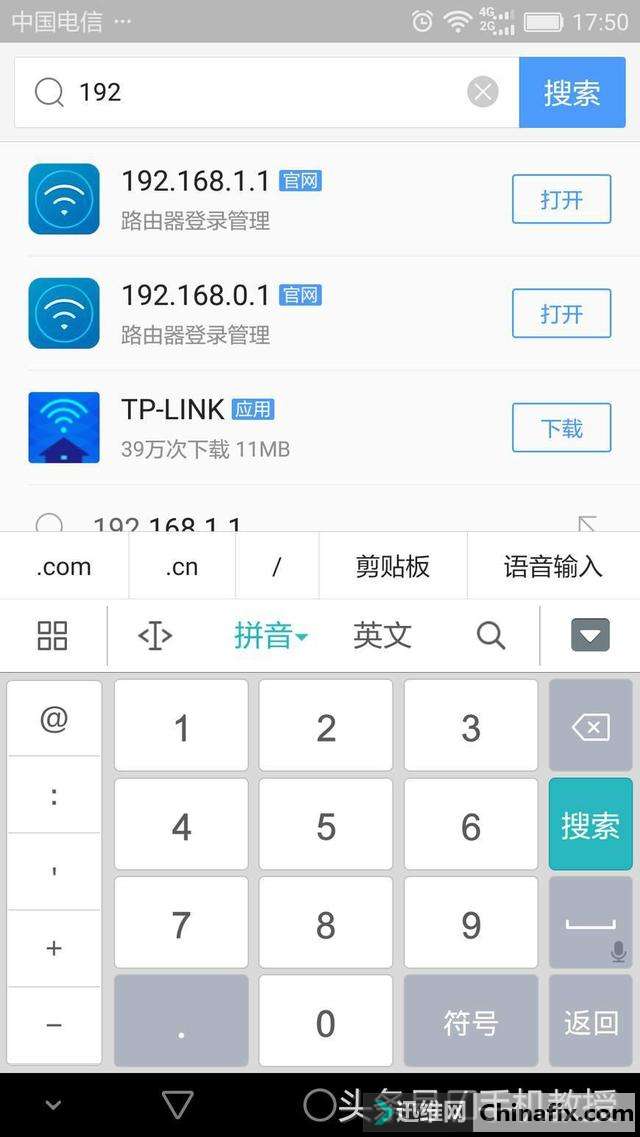This screenshot has width=640, height=1137.
Task: Insert .cn shortcut from keyboard bar
Action: click(x=182, y=567)
